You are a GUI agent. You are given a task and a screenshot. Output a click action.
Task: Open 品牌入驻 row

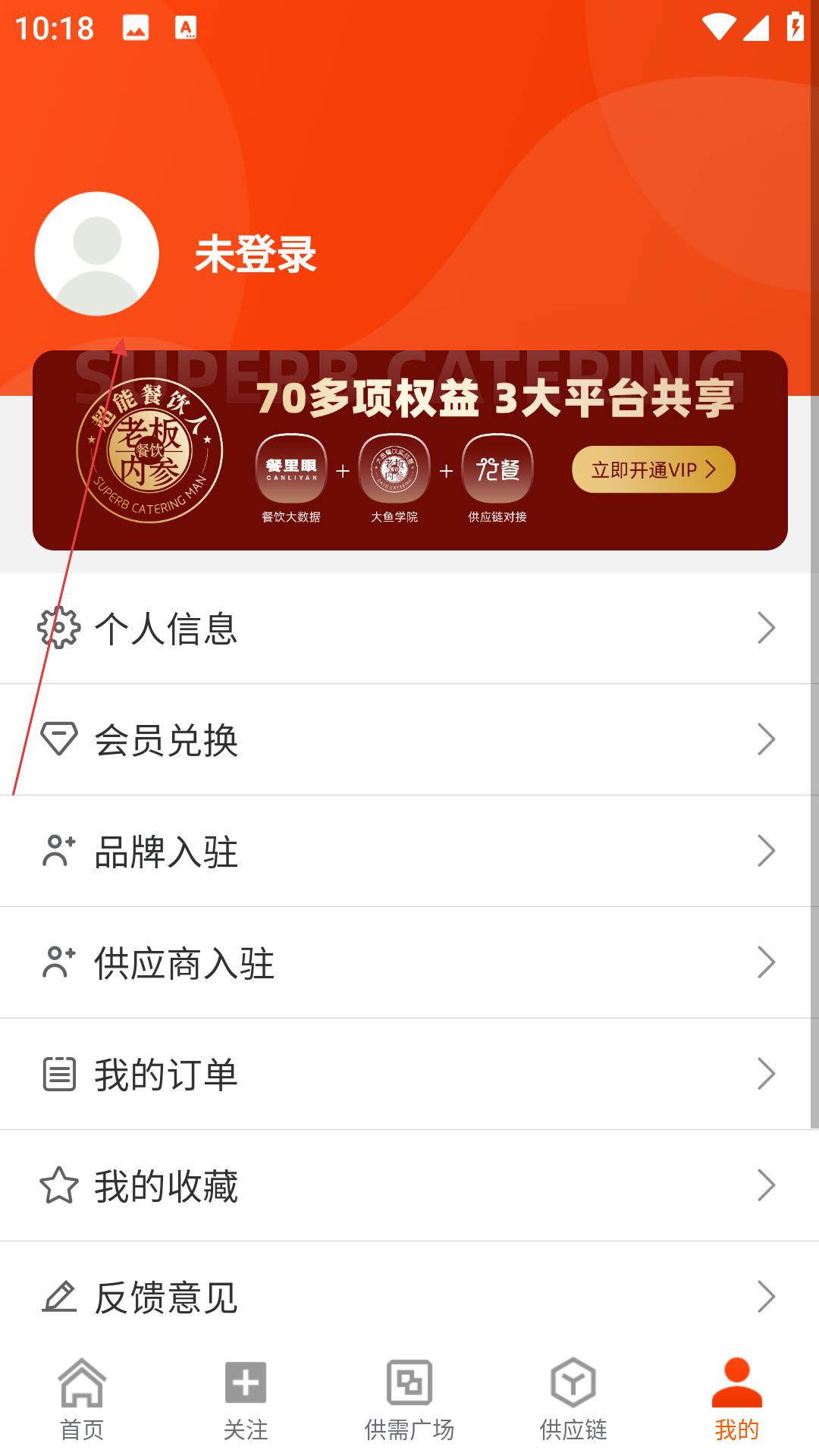pyautogui.click(x=409, y=851)
